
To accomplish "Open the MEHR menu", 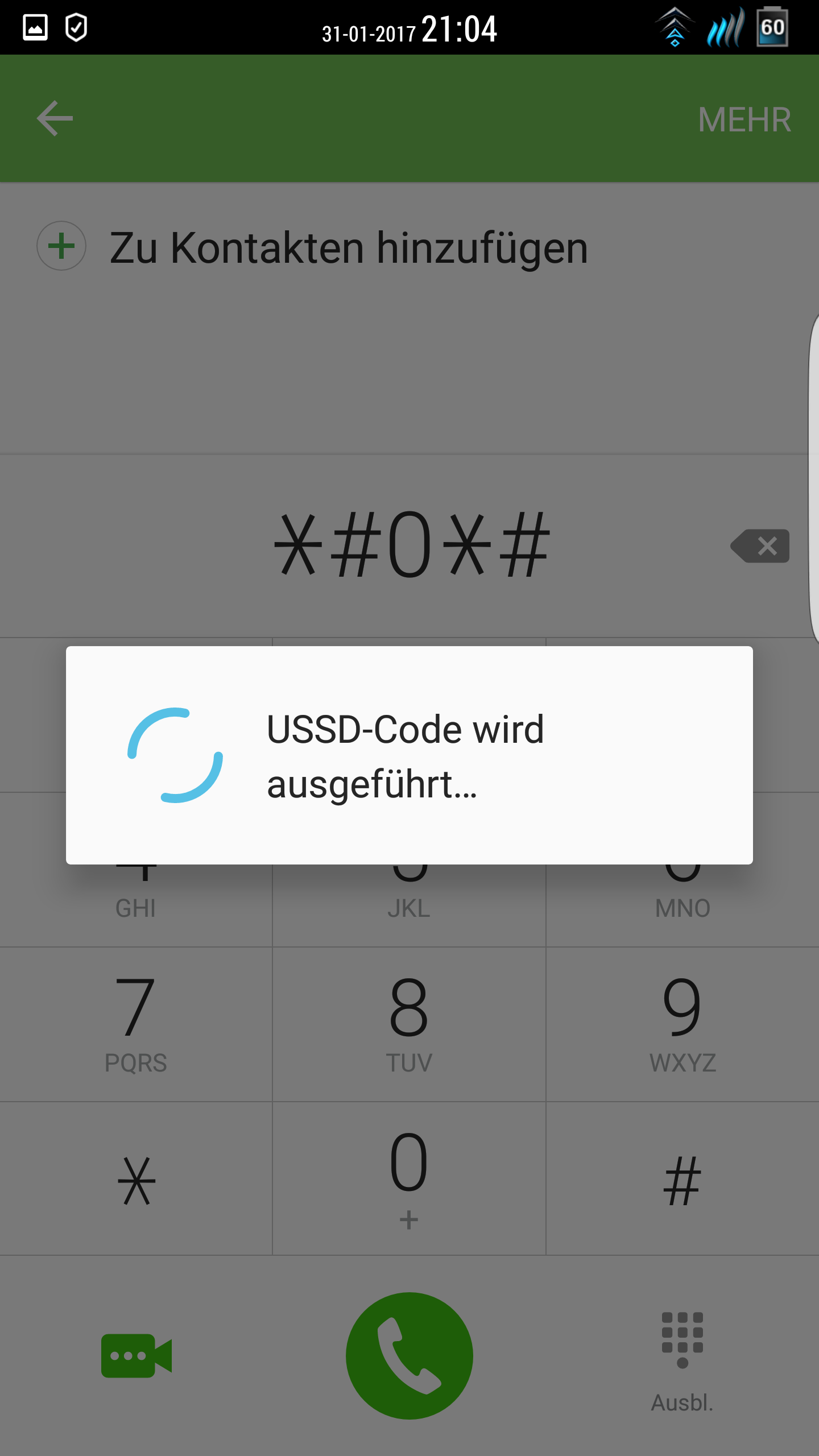I will pos(744,119).
